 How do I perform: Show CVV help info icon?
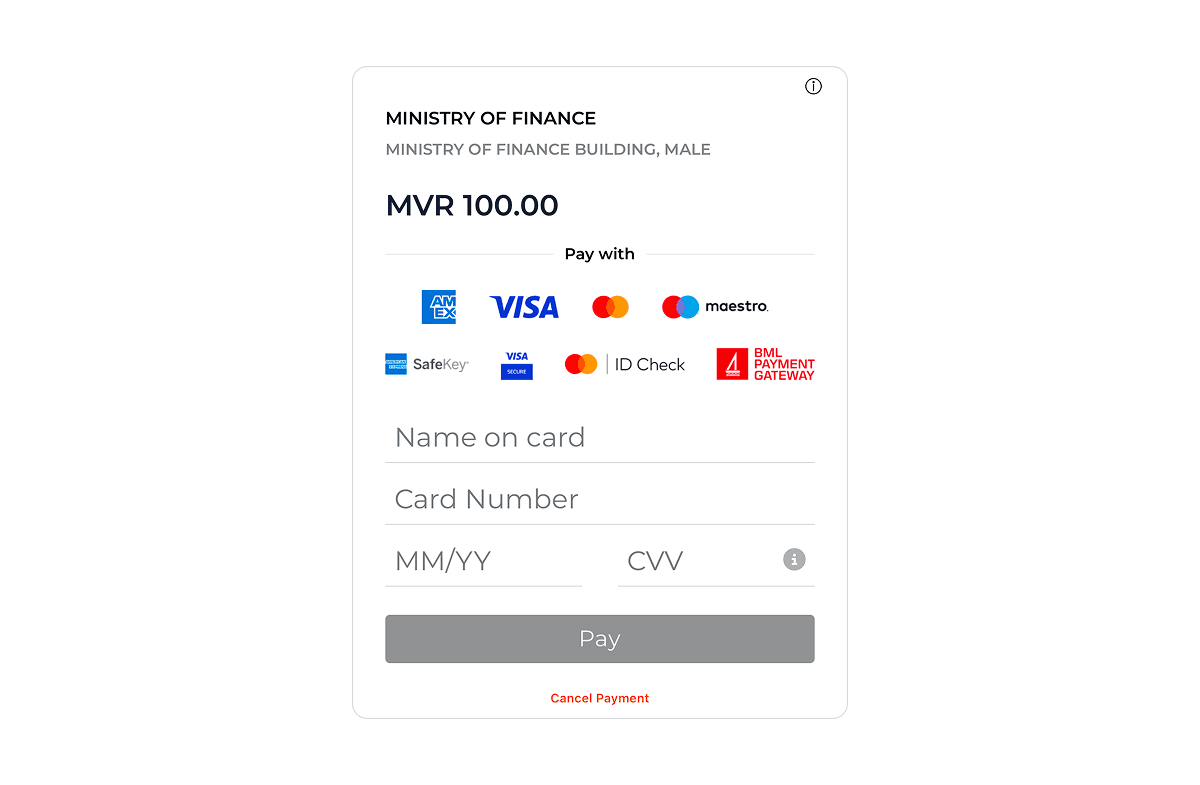pyautogui.click(x=794, y=559)
